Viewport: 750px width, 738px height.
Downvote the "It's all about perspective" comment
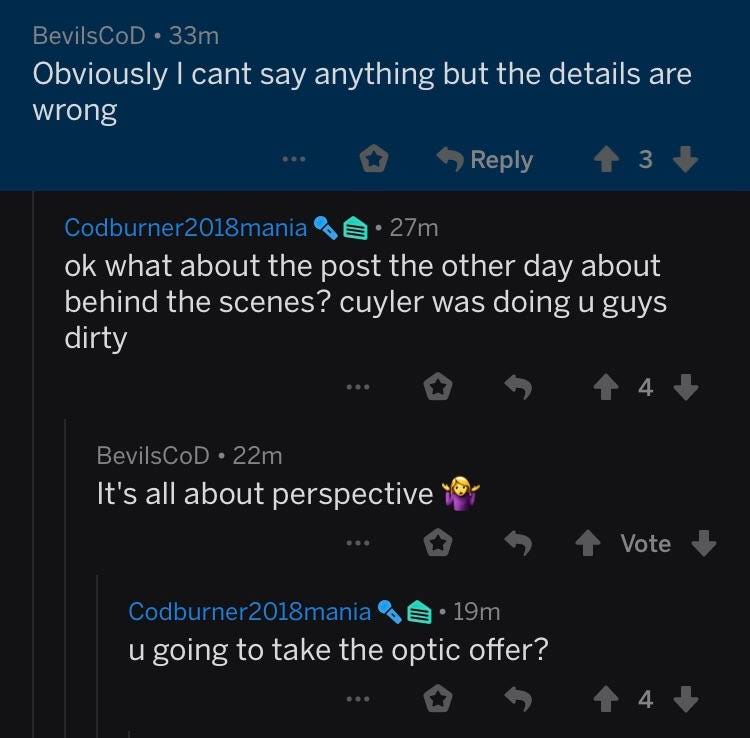coord(704,543)
